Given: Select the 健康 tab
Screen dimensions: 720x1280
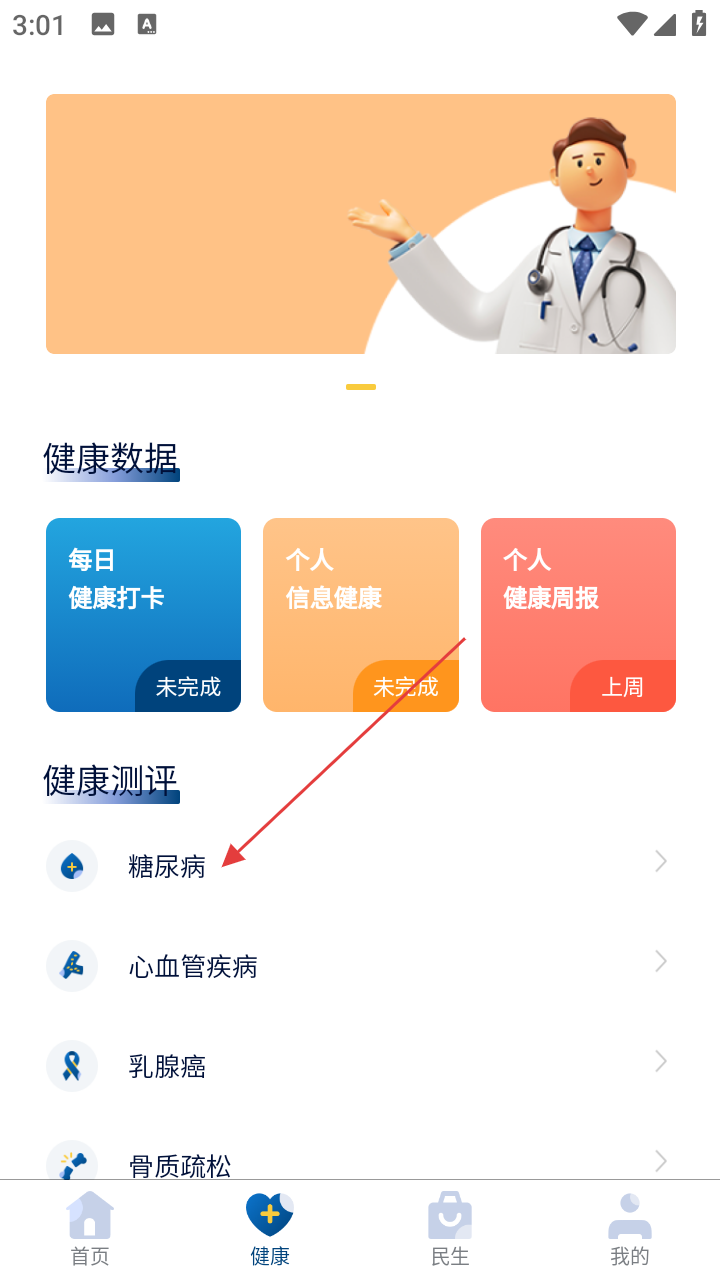Looking at the screenshot, I should tap(270, 1230).
